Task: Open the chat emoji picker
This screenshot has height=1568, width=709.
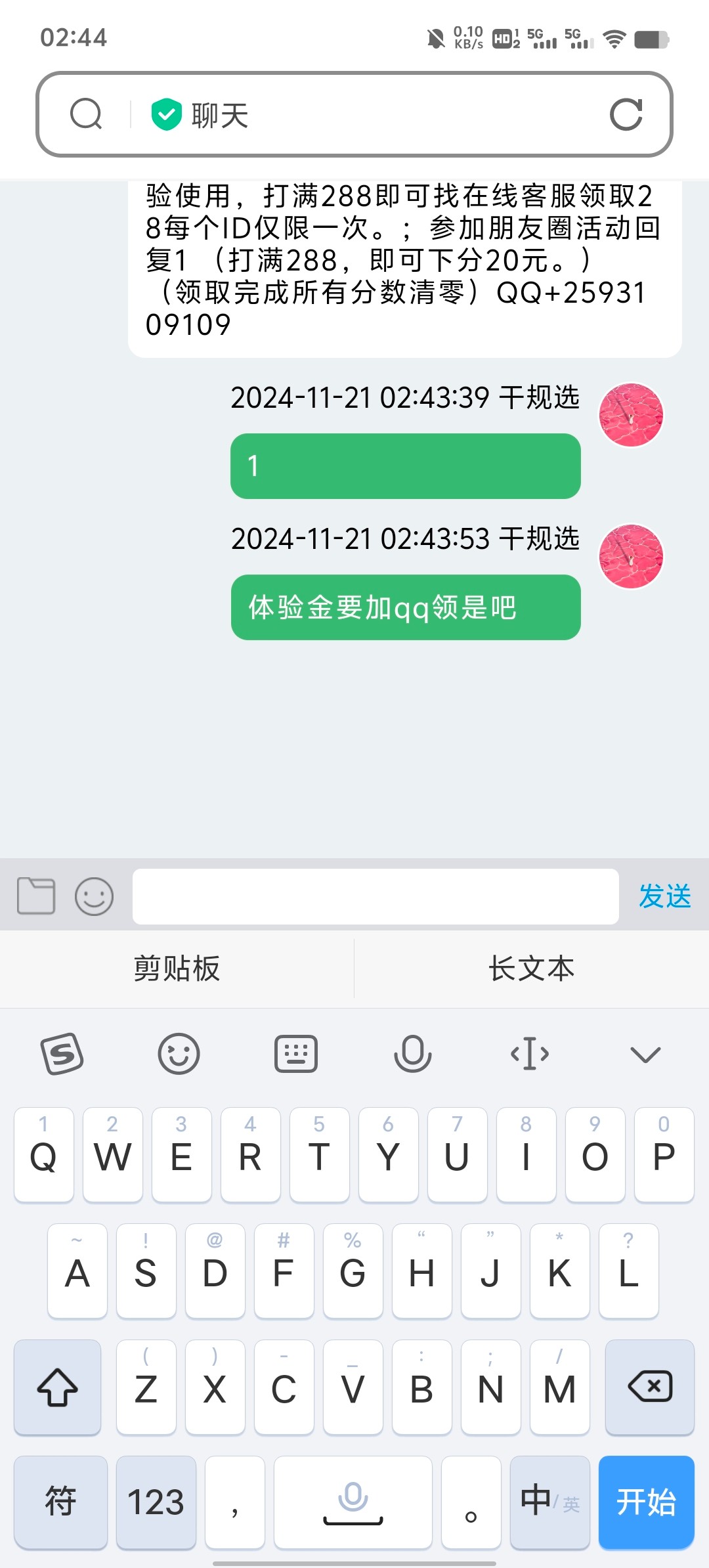Action: tap(95, 896)
